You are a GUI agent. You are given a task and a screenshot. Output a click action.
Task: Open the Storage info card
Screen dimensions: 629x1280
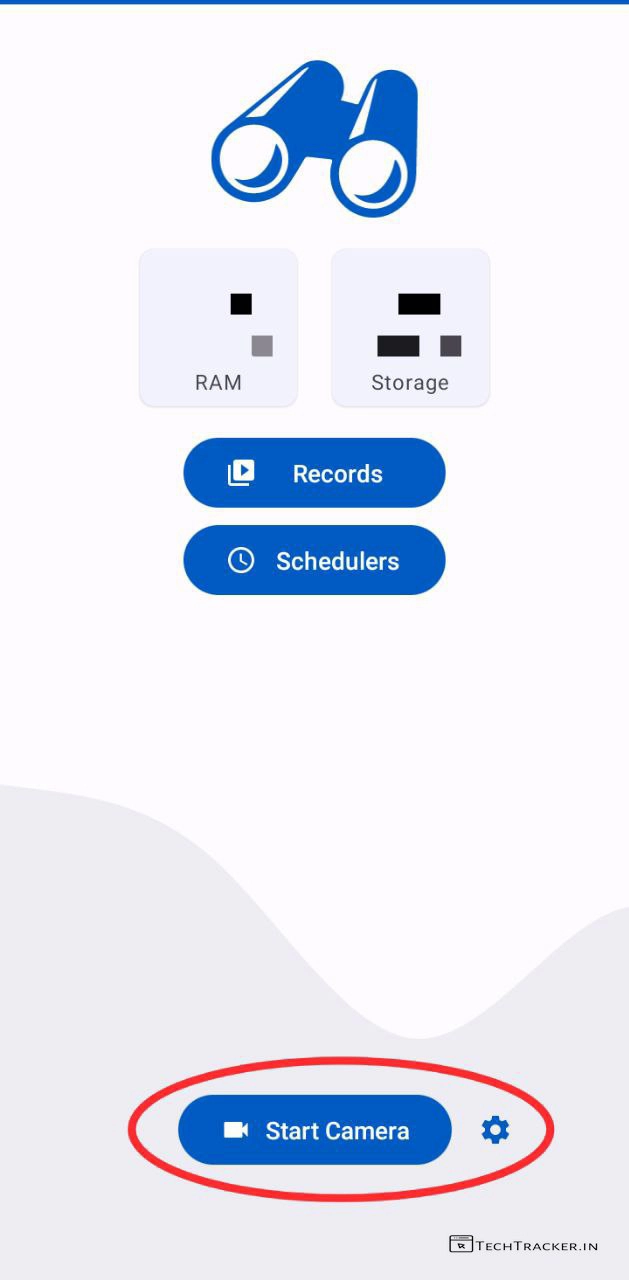pos(410,328)
